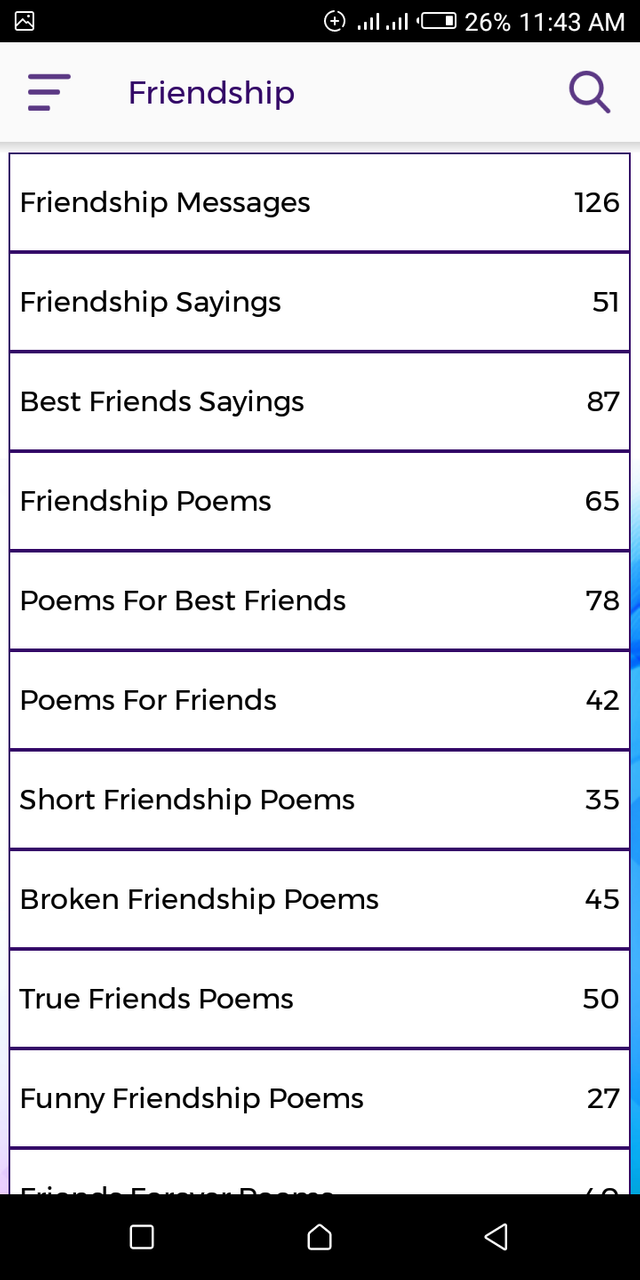The height and width of the screenshot is (1280, 640).
Task: Open Short Friendship Poems
Action: coord(319,800)
